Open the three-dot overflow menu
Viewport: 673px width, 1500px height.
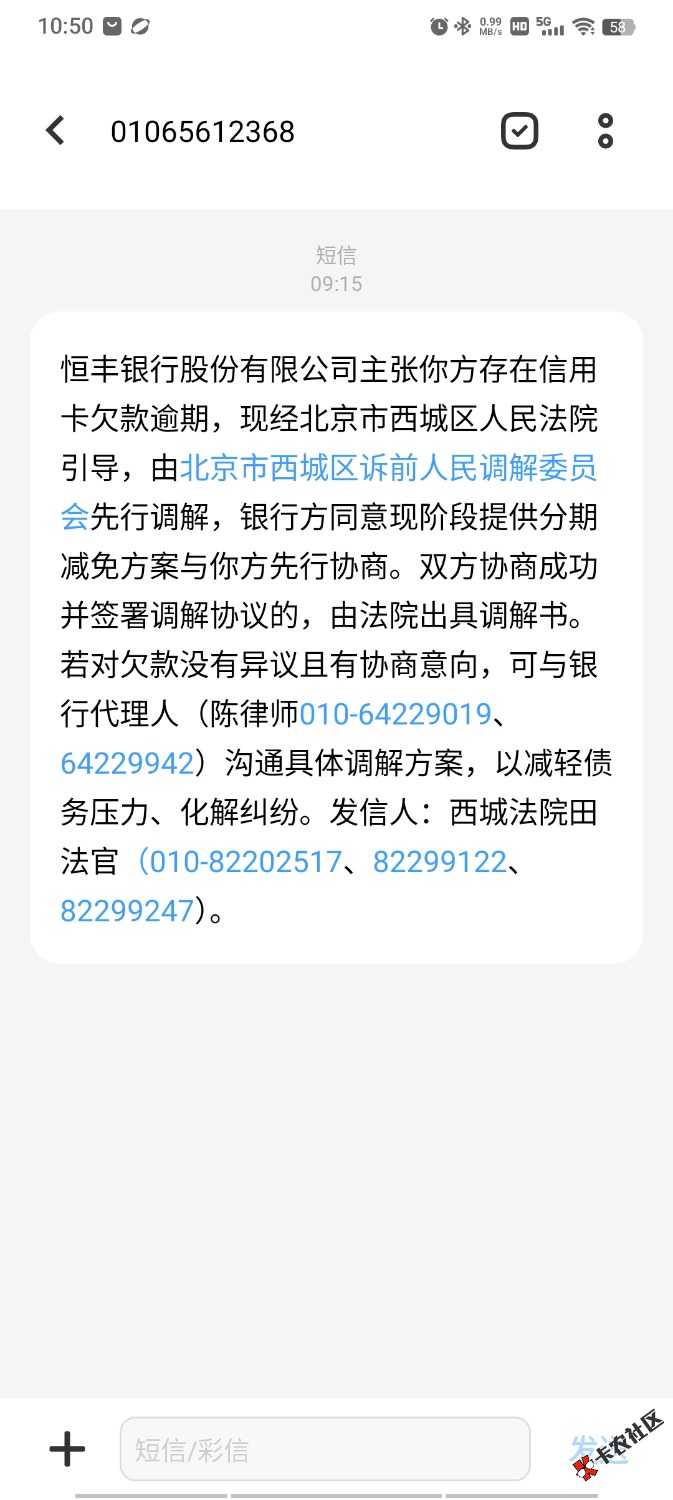pos(605,131)
